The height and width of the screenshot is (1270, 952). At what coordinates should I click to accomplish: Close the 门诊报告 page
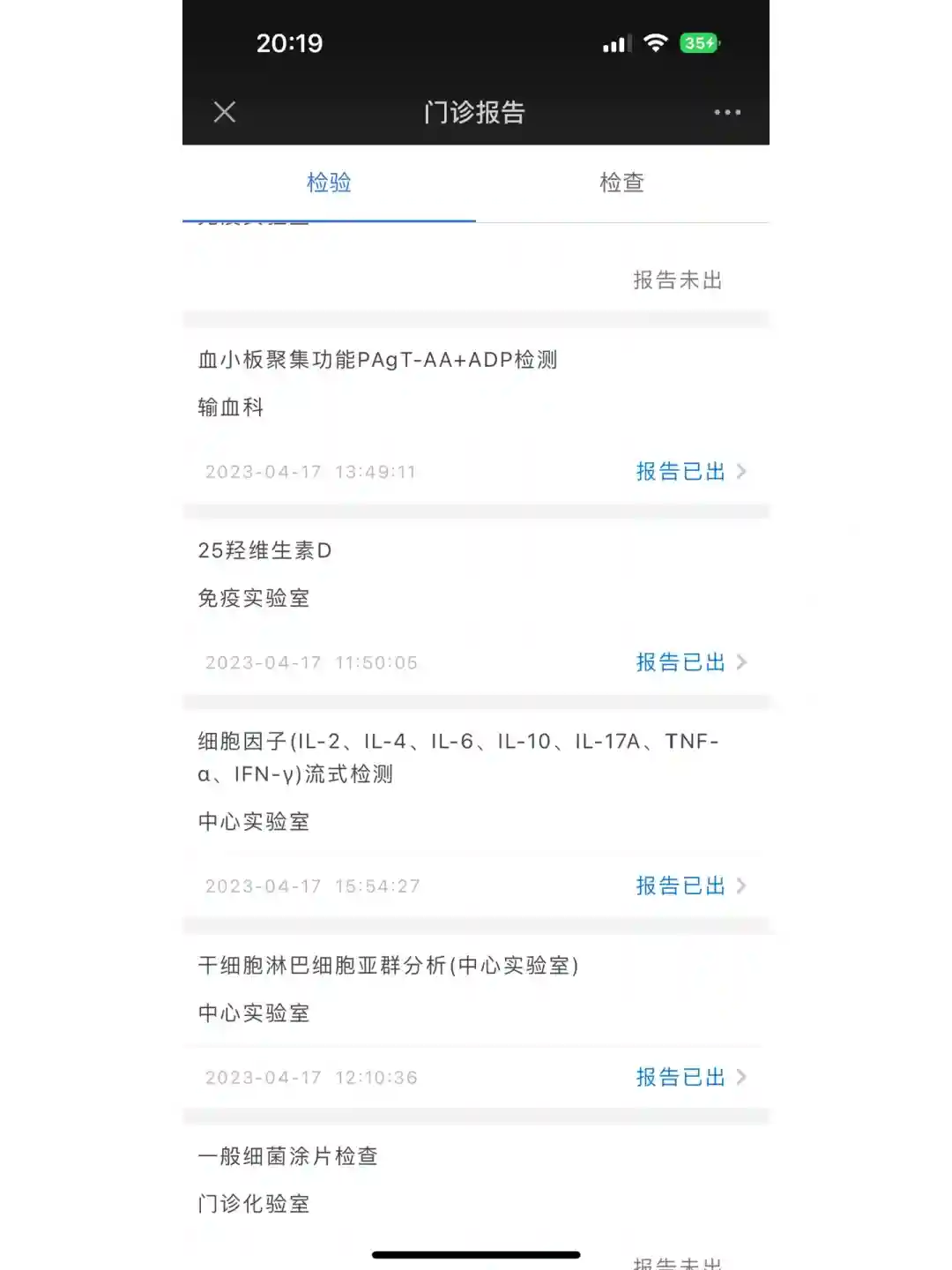(x=225, y=112)
